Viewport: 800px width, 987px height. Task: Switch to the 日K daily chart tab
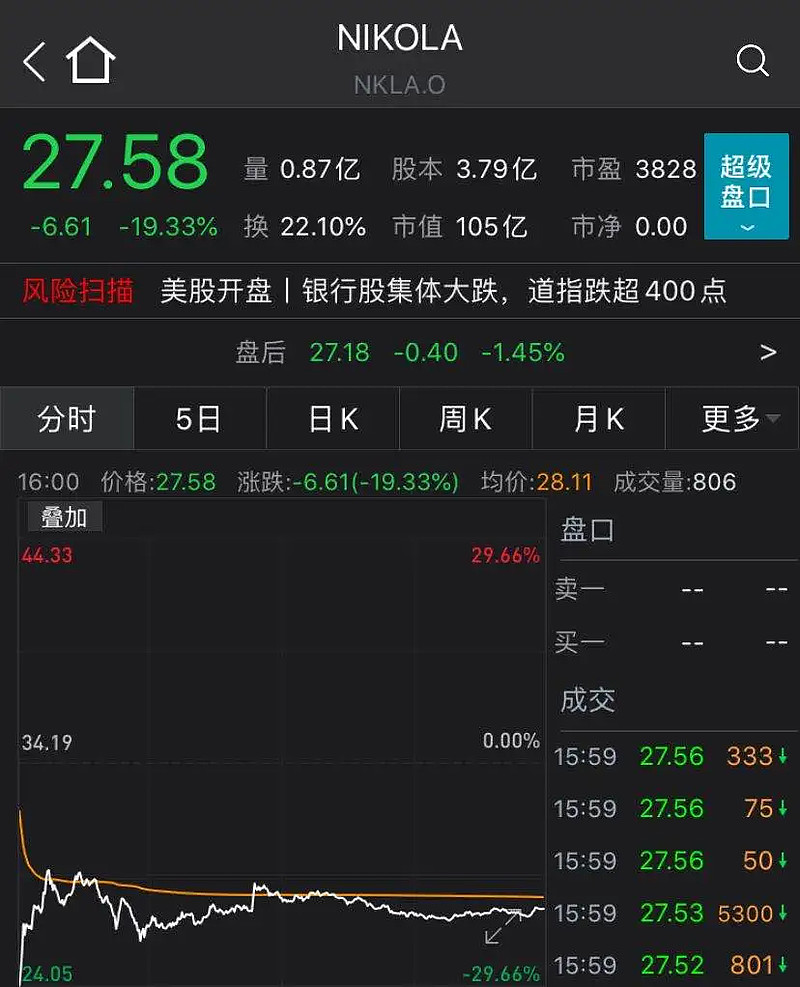pyautogui.click(x=332, y=418)
